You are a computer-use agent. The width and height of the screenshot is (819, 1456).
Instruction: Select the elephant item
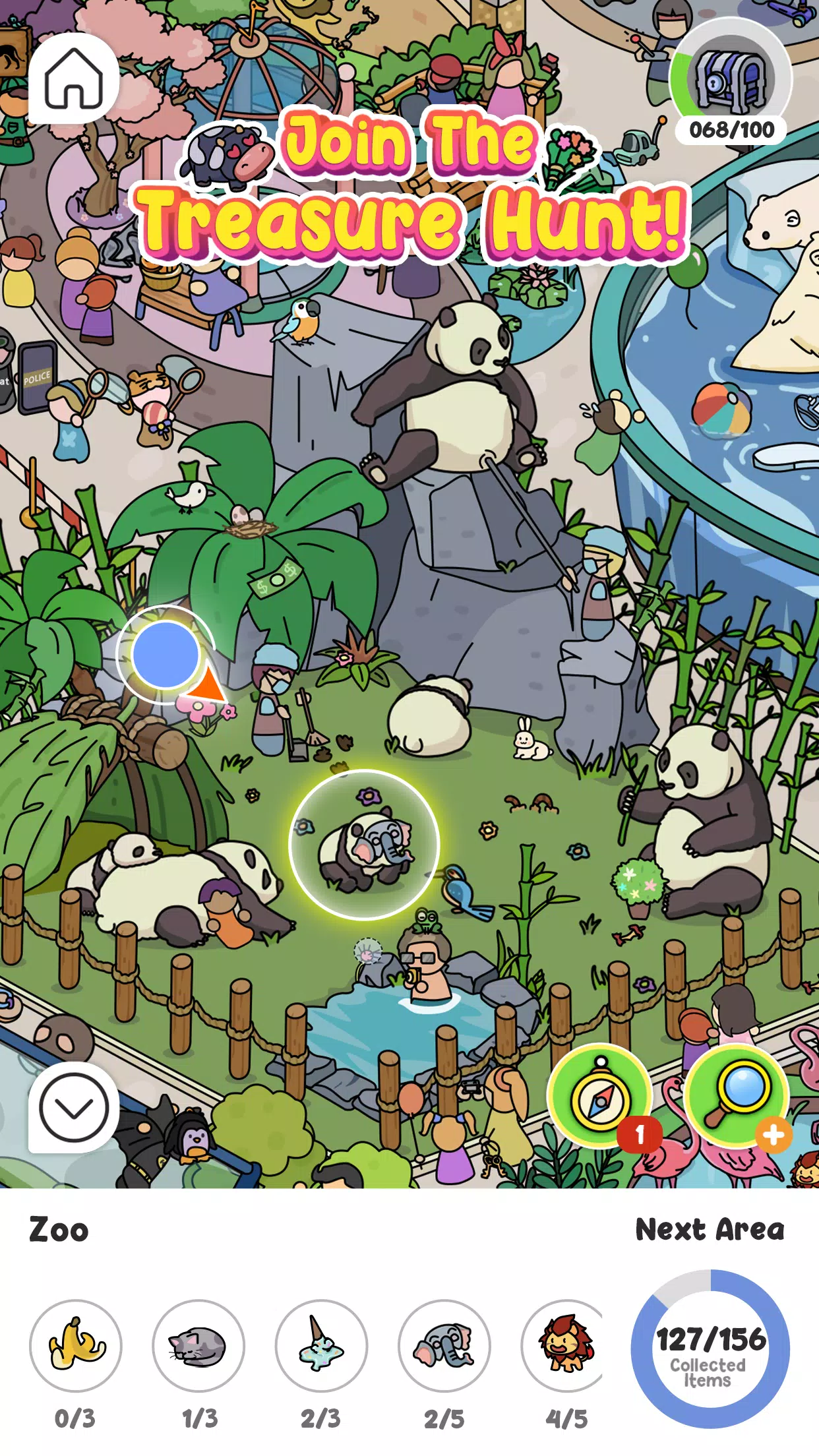click(x=444, y=1345)
